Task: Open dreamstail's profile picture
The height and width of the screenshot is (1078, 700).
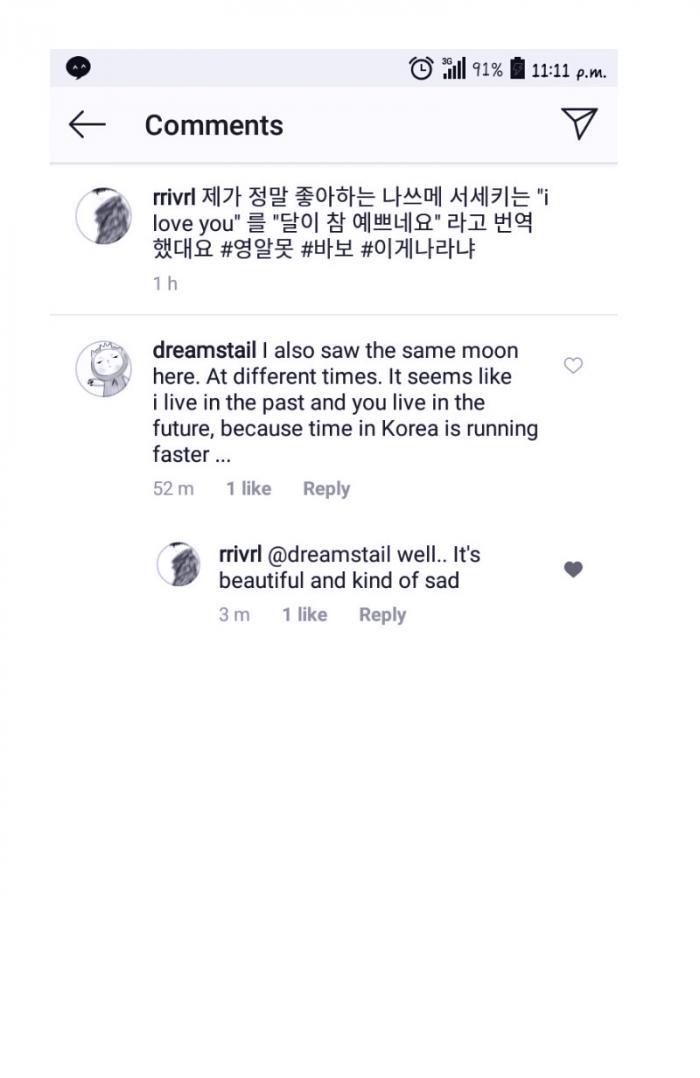Action: [x=104, y=369]
